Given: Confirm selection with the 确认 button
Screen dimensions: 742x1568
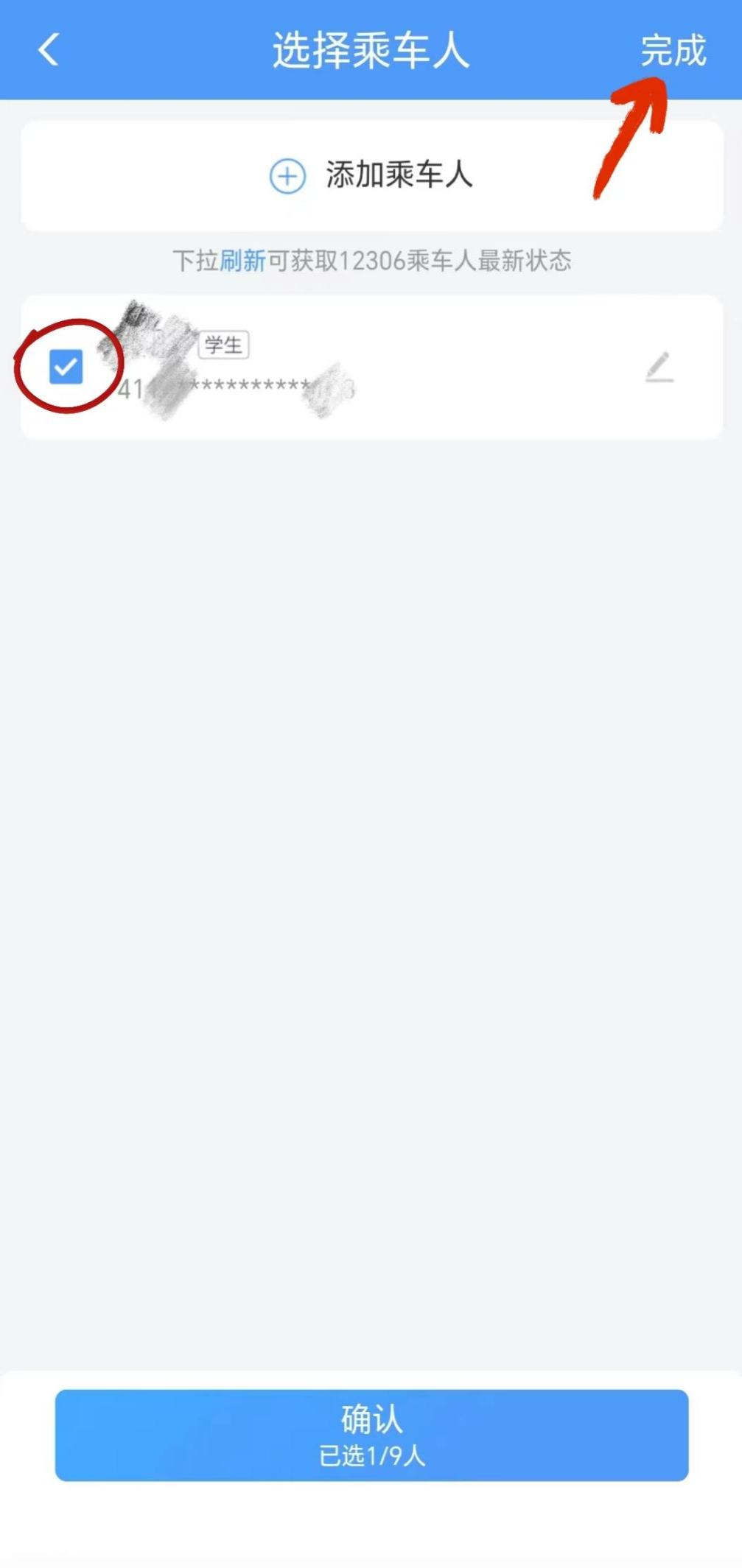Looking at the screenshot, I should tap(371, 1435).
